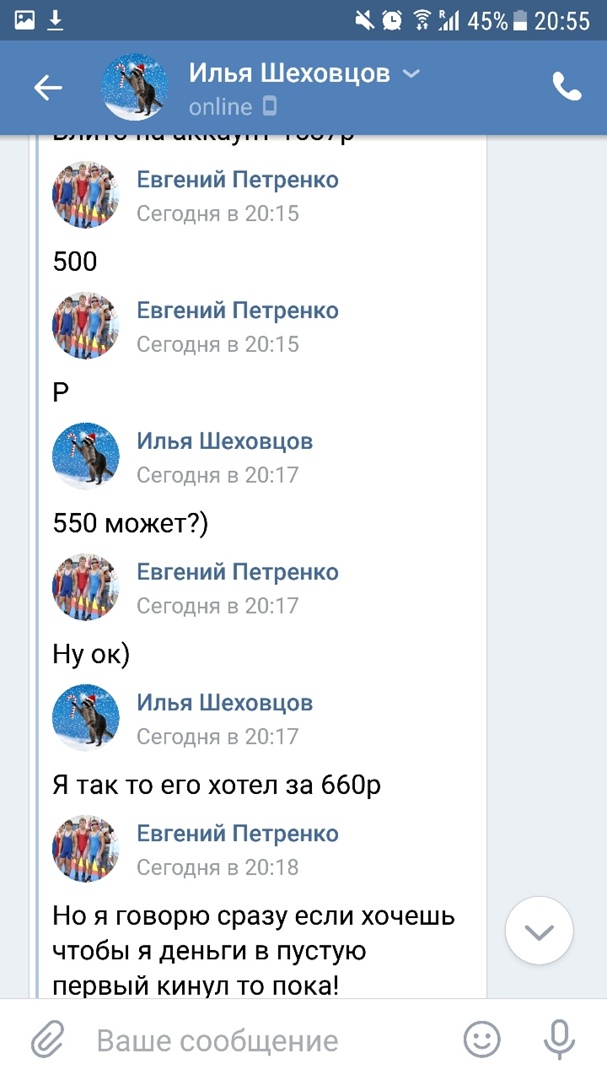Attach a file with the paperclip icon
This screenshot has height=1080, width=607.
point(47,1040)
